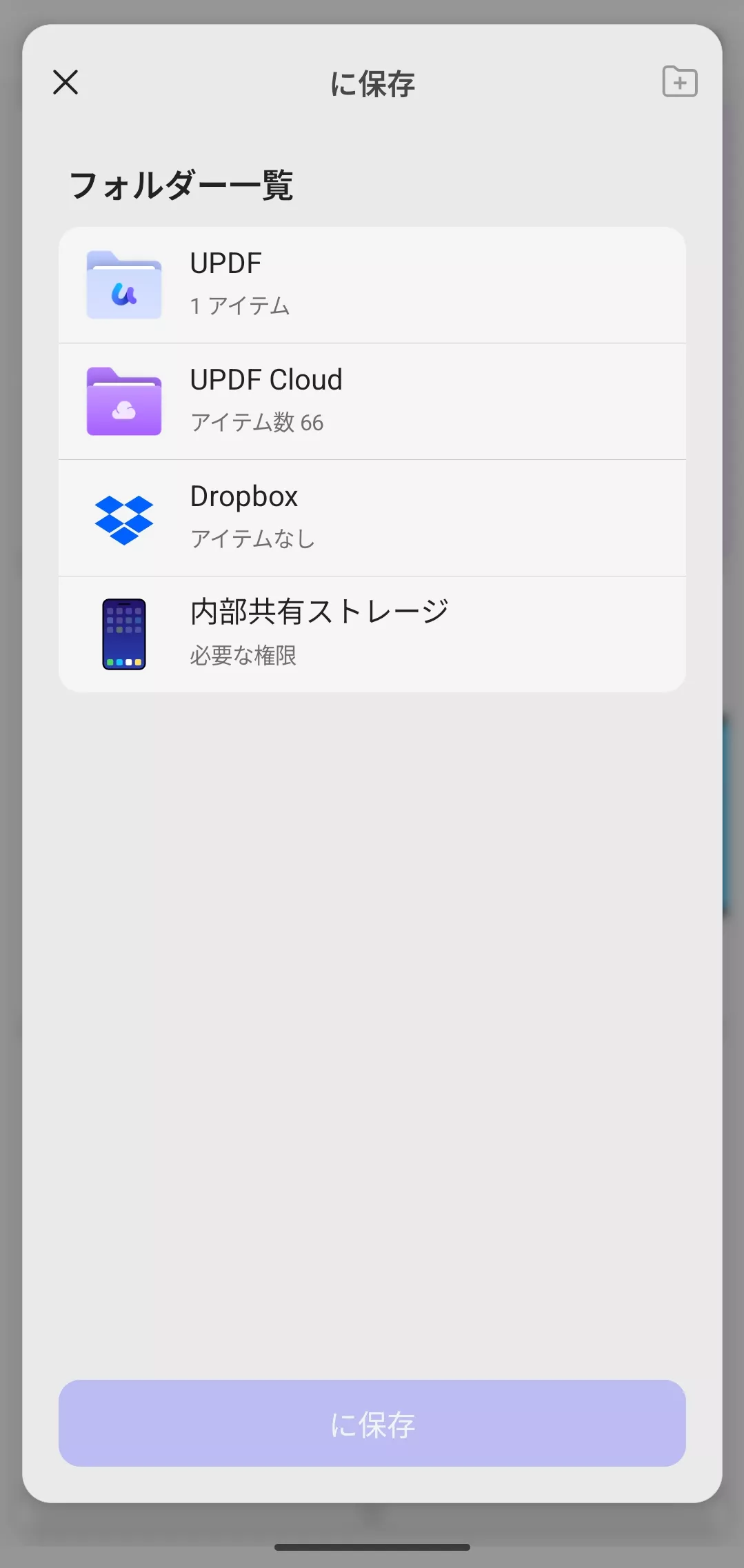Click the internal shared storage phone icon
The width and height of the screenshot is (744, 1568).
[124, 634]
